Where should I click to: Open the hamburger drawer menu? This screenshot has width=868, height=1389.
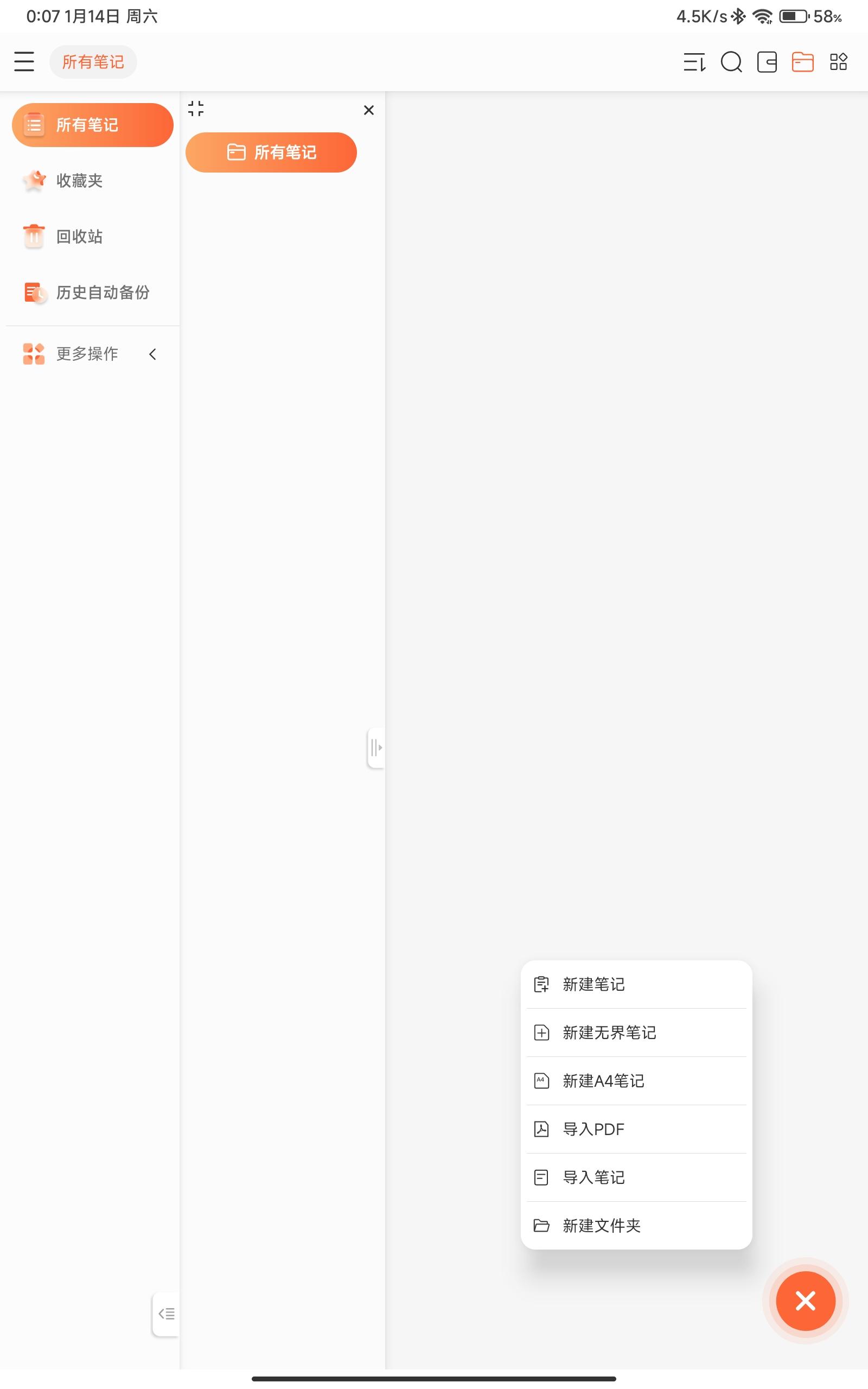pos(24,61)
